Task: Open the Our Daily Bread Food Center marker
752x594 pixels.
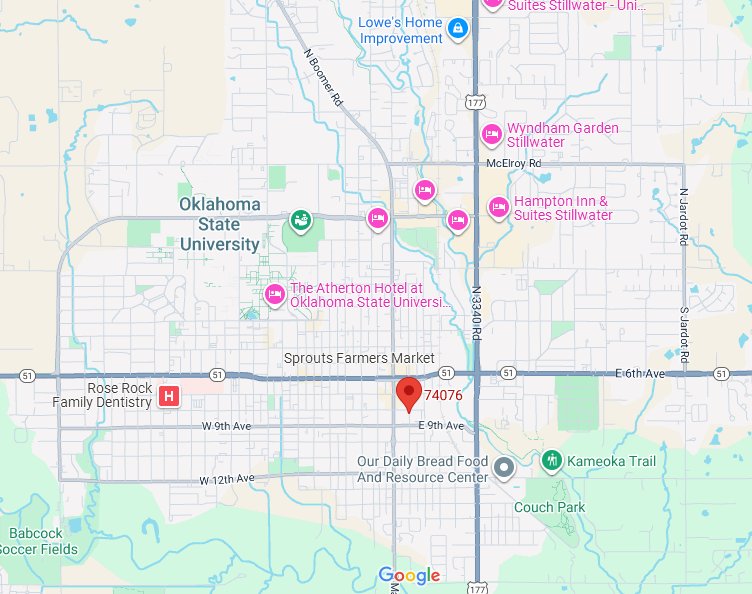Action: point(505,466)
